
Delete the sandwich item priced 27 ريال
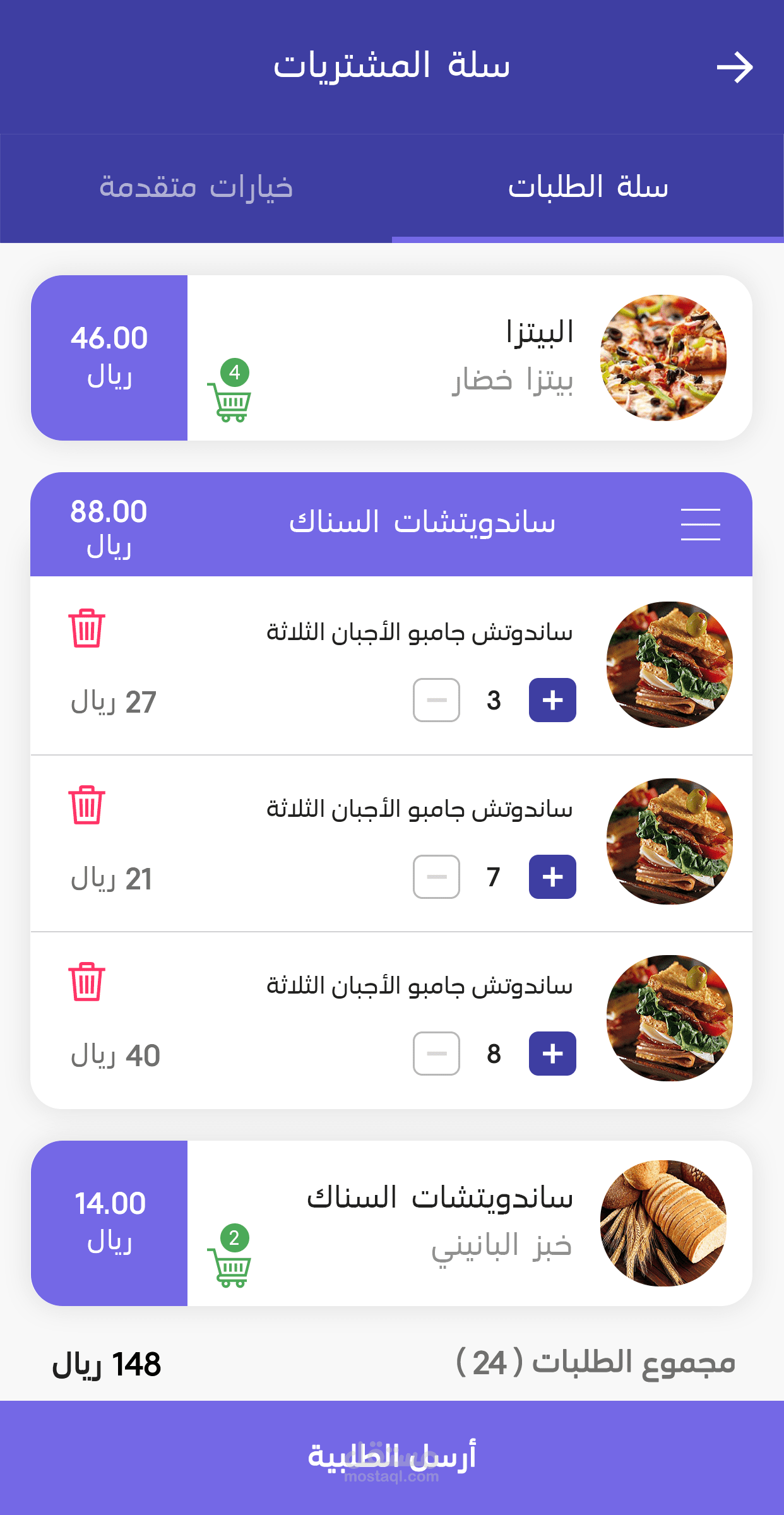click(x=86, y=628)
